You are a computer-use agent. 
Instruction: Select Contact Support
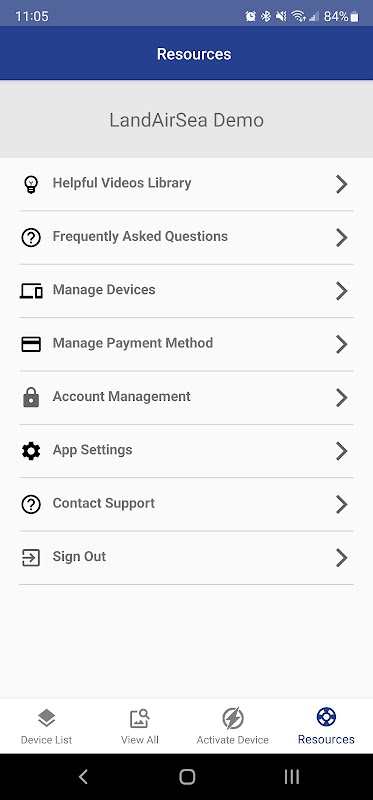186,504
